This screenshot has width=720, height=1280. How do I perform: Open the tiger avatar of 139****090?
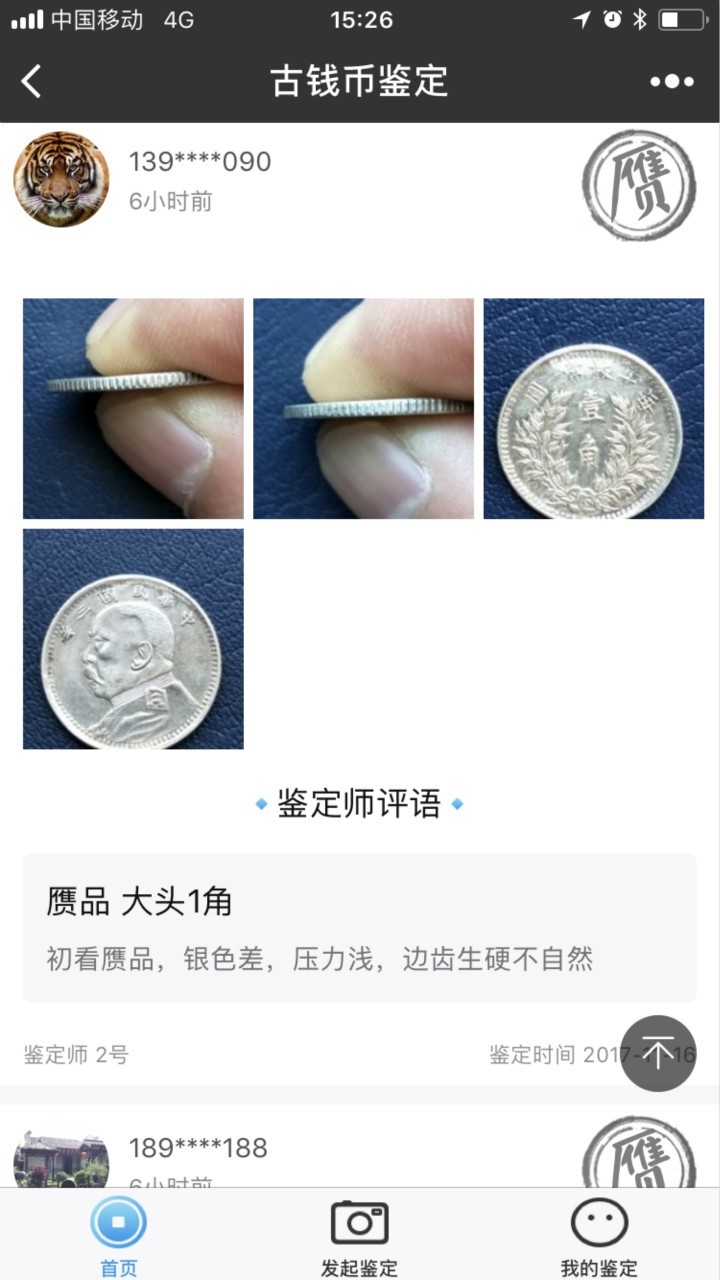(x=61, y=180)
